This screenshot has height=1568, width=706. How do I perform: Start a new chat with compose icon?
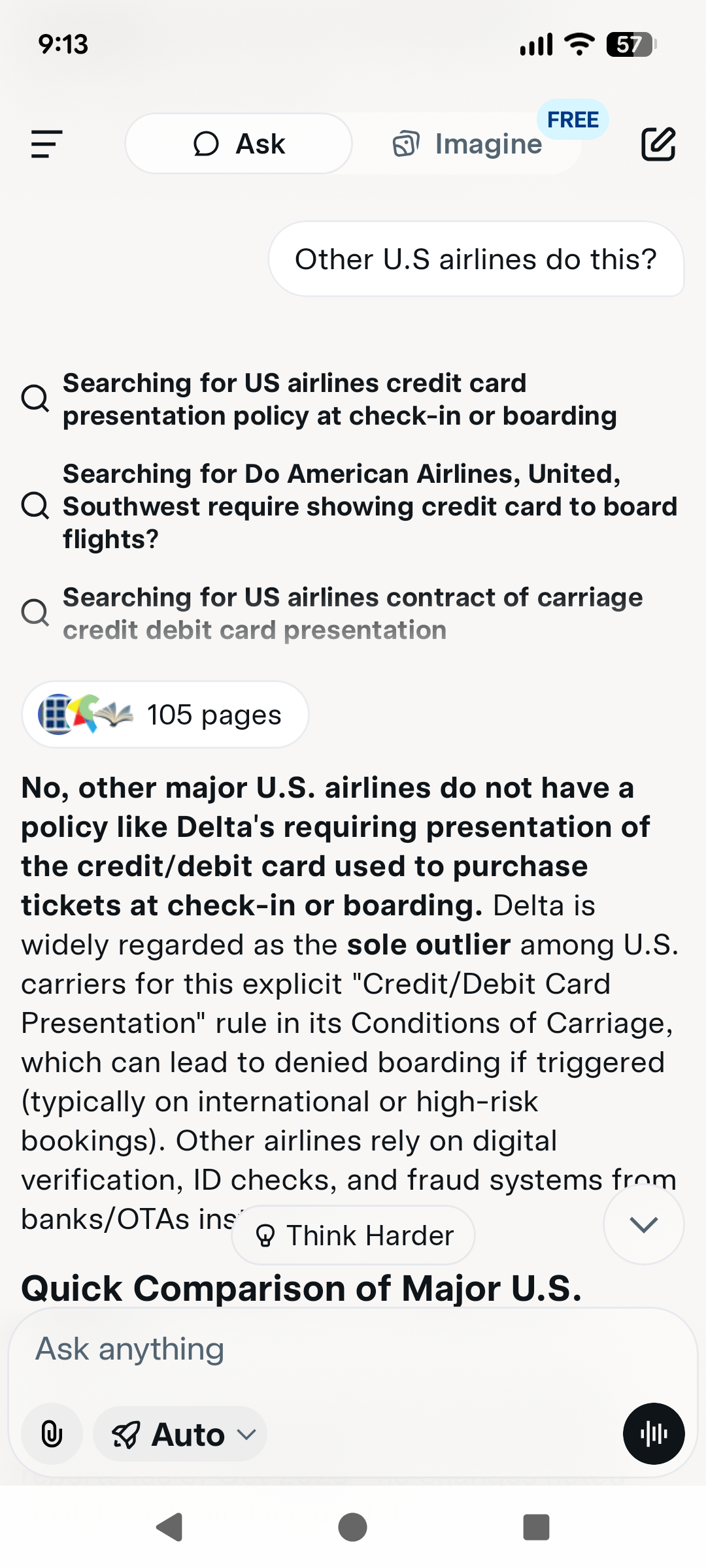tap(658, 144)
